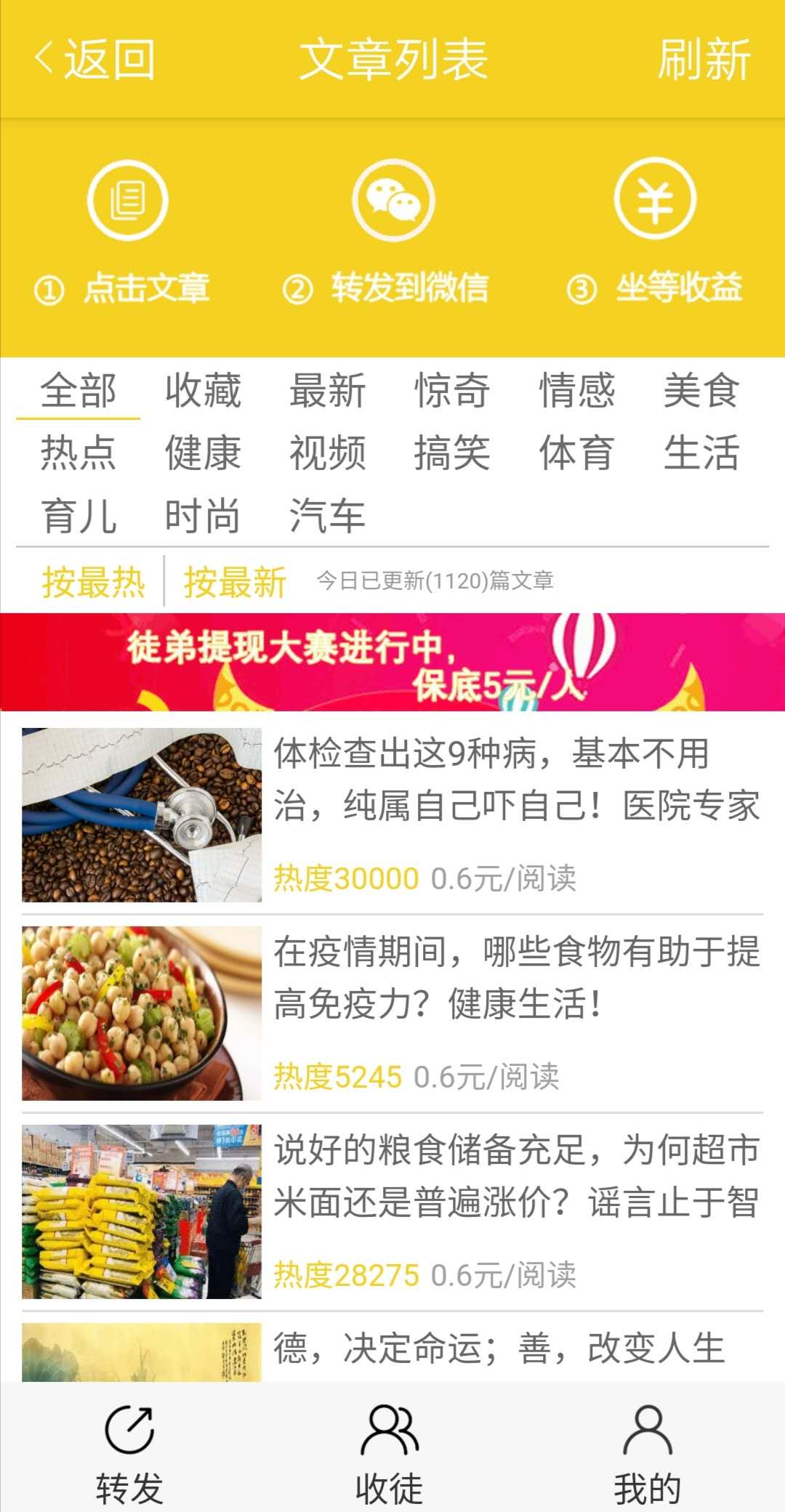The width and height of the screenshot is (785, 1512).
Task: Open the 健康 category
Action: click(203, 453)
